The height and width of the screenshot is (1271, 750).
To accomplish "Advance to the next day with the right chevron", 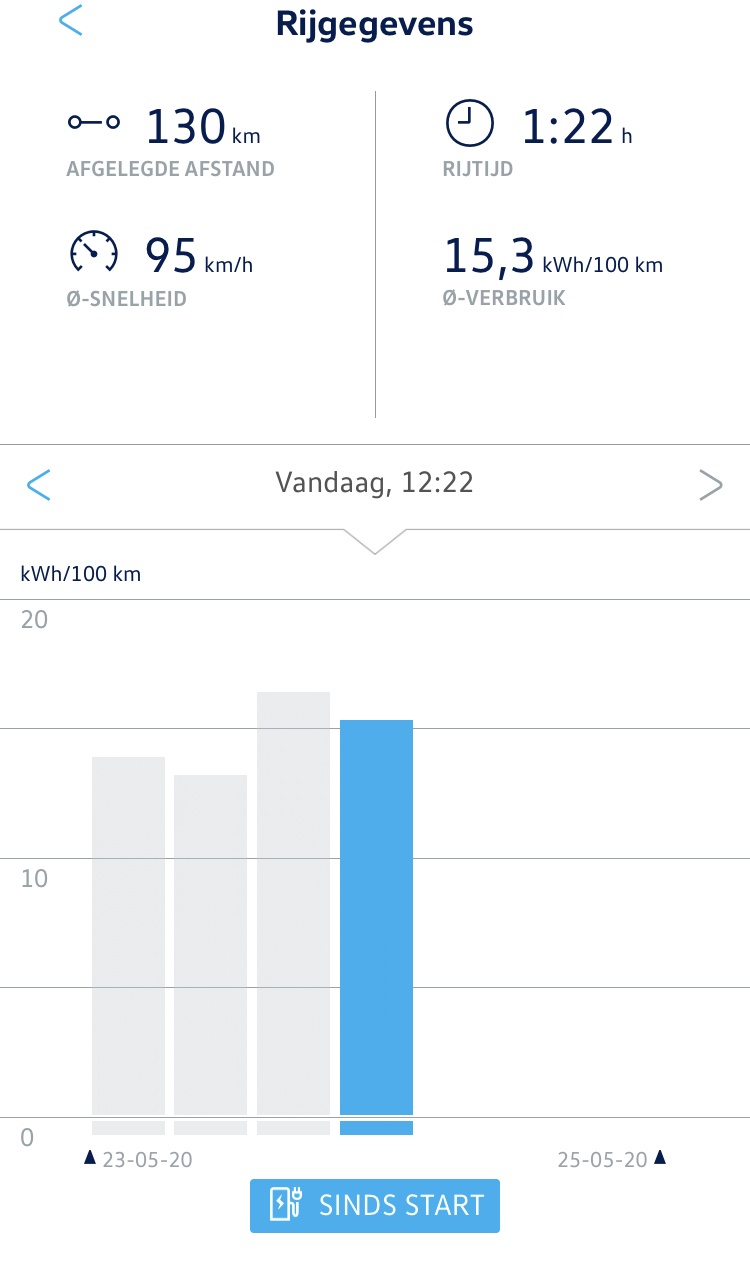I will [x=710, y=484].
